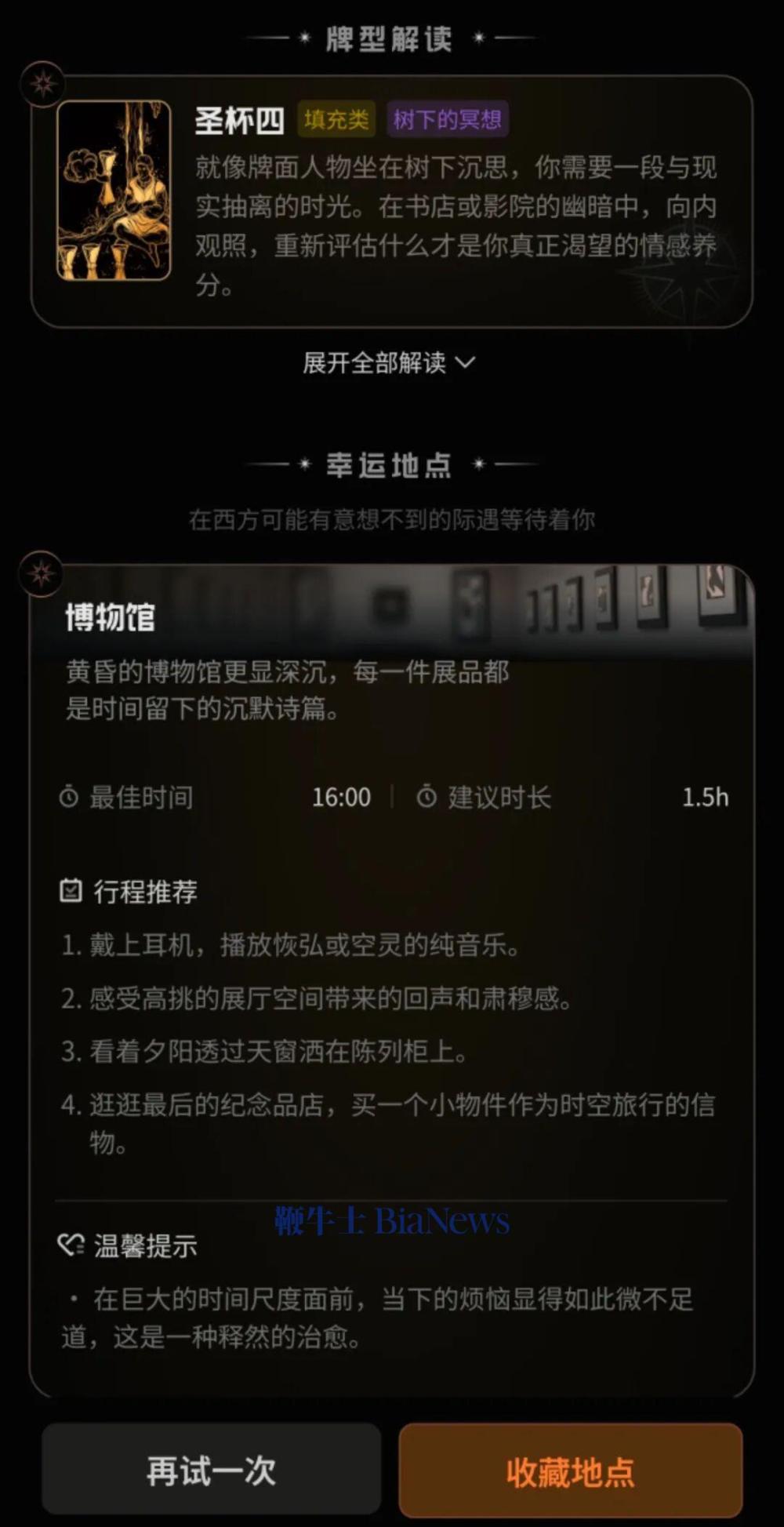Expand the full reading with 展开全部解读

coord(389,362)
